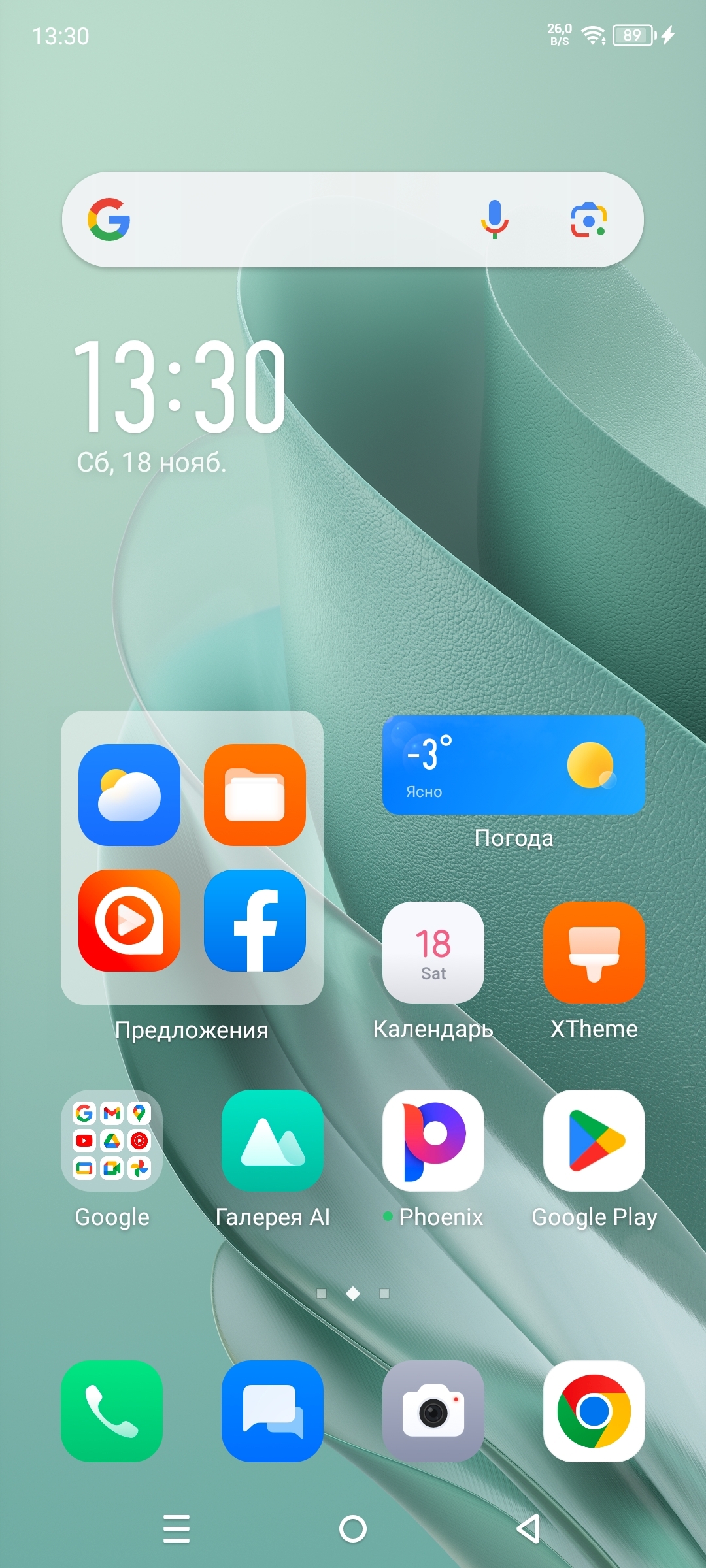Open the red video player app
This screenshot has height=1568, width=706.
pyautogui.click(x=129, y=921)
